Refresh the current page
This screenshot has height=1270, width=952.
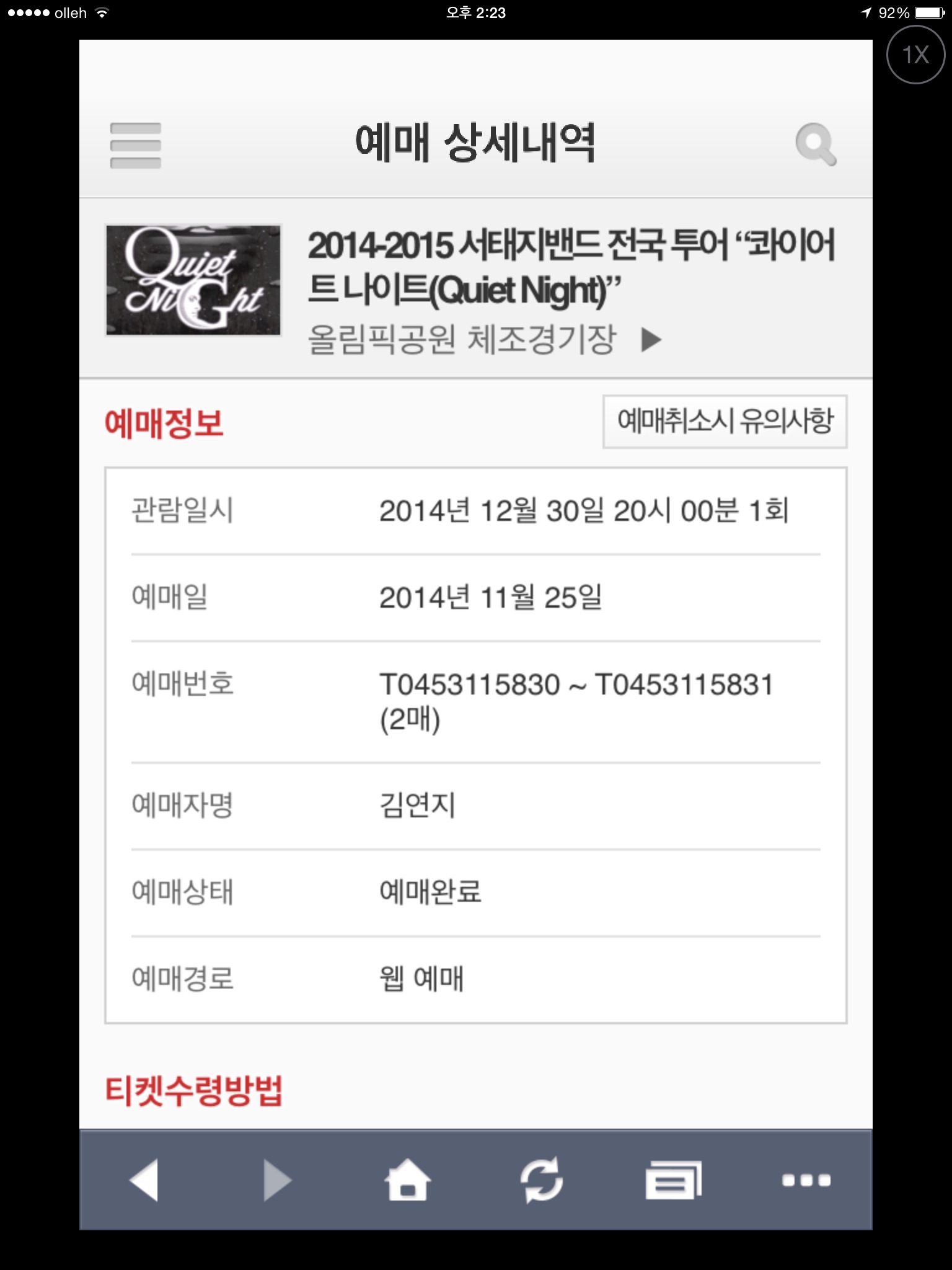click(542, 1179)
